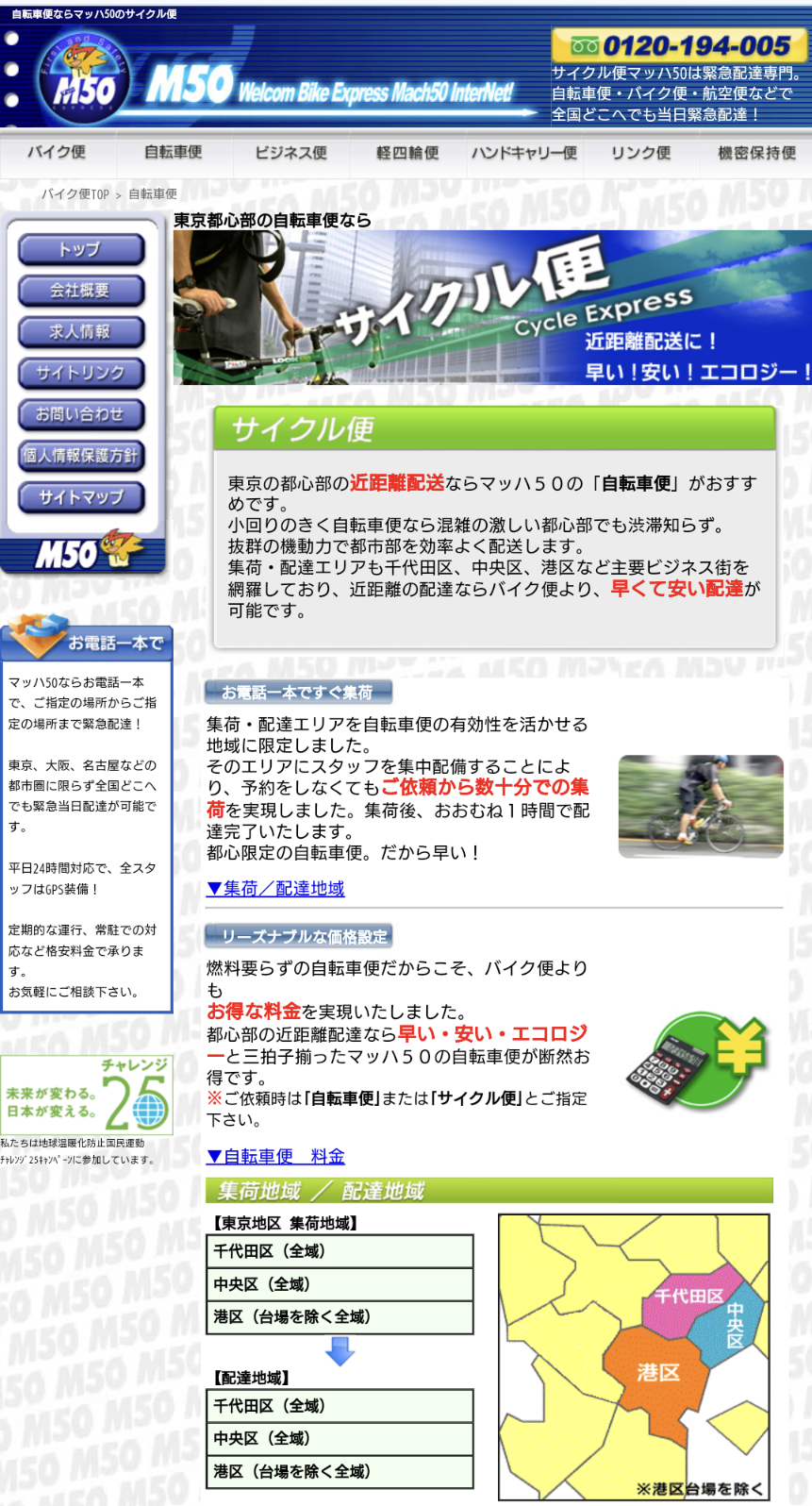Open the リンク便 tab
The width and height of the screenshot is (812, 1506).
coord(641,153)
